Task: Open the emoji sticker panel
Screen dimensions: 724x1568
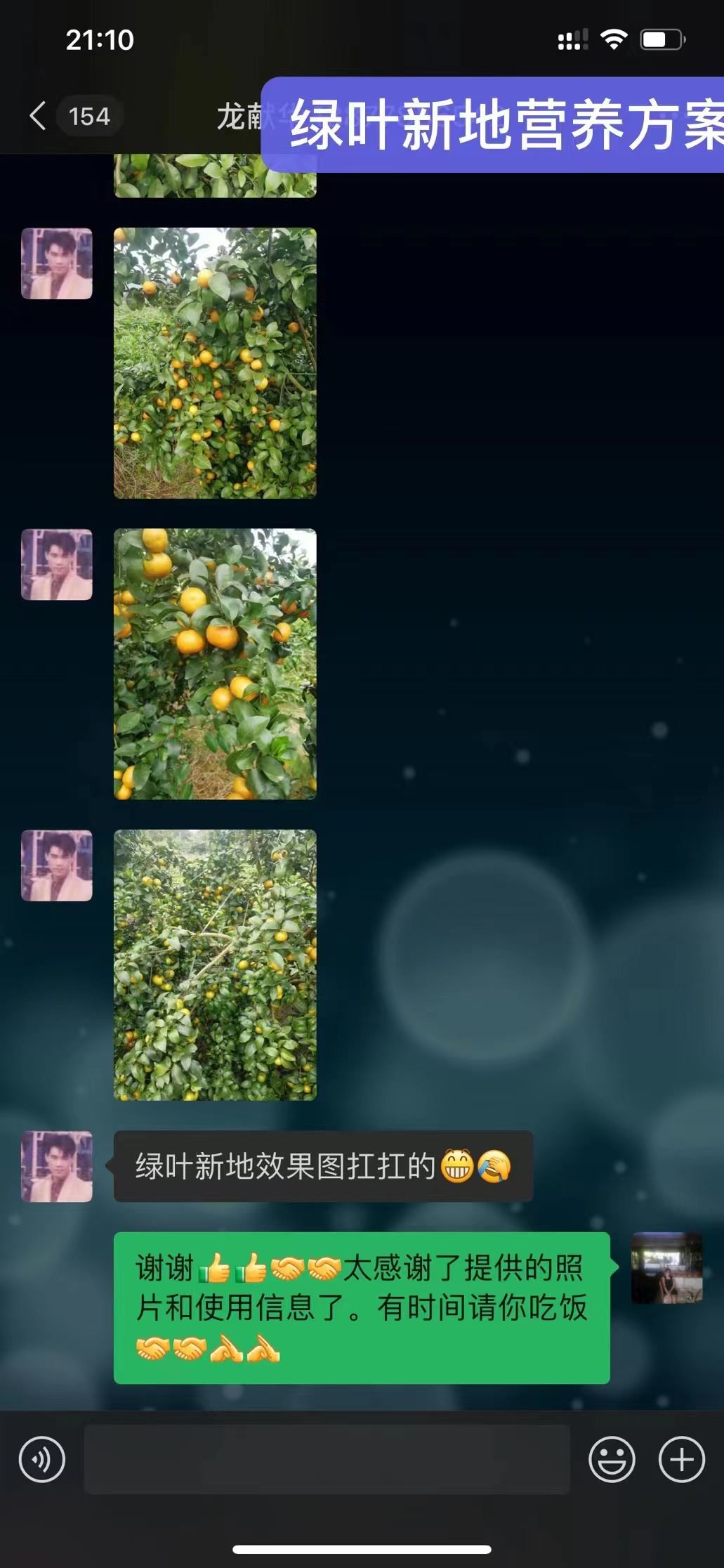Action: tap(612, 1459)
